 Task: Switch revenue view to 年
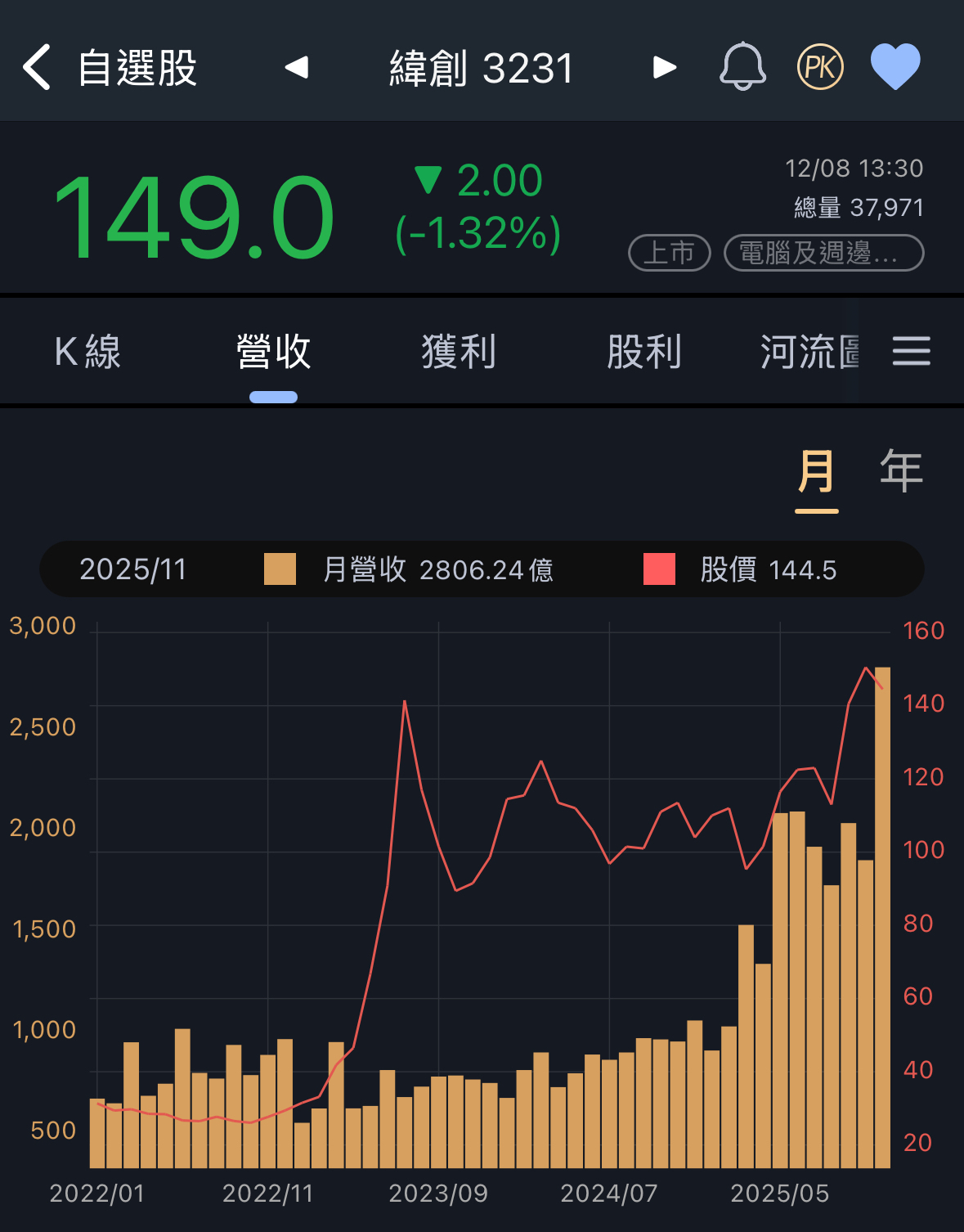click(901, 472)
